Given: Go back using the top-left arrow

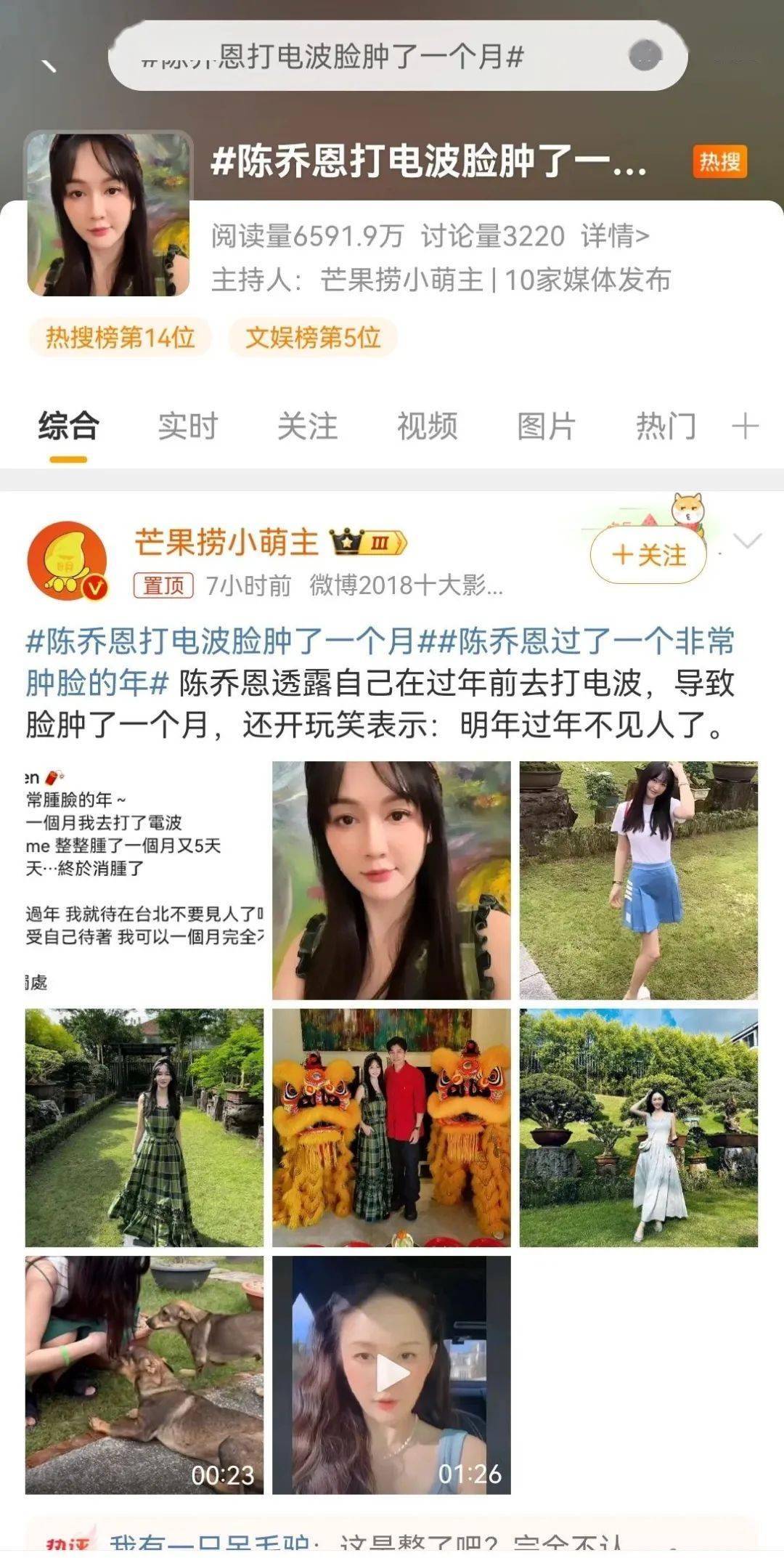Looking at the screenshot, I should pyautogui.click(x=49, y=65).
